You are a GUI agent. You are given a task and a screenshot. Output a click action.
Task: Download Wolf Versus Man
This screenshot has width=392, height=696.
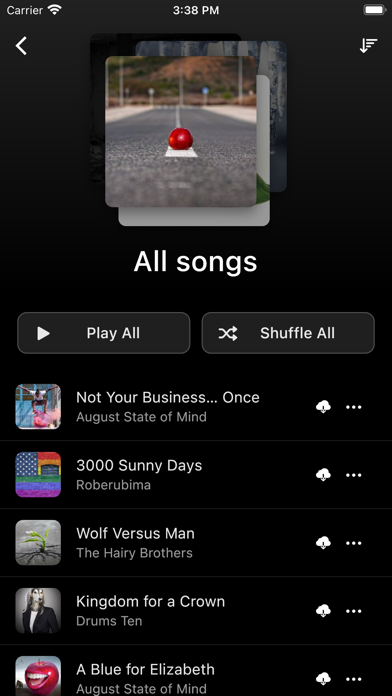323,543
